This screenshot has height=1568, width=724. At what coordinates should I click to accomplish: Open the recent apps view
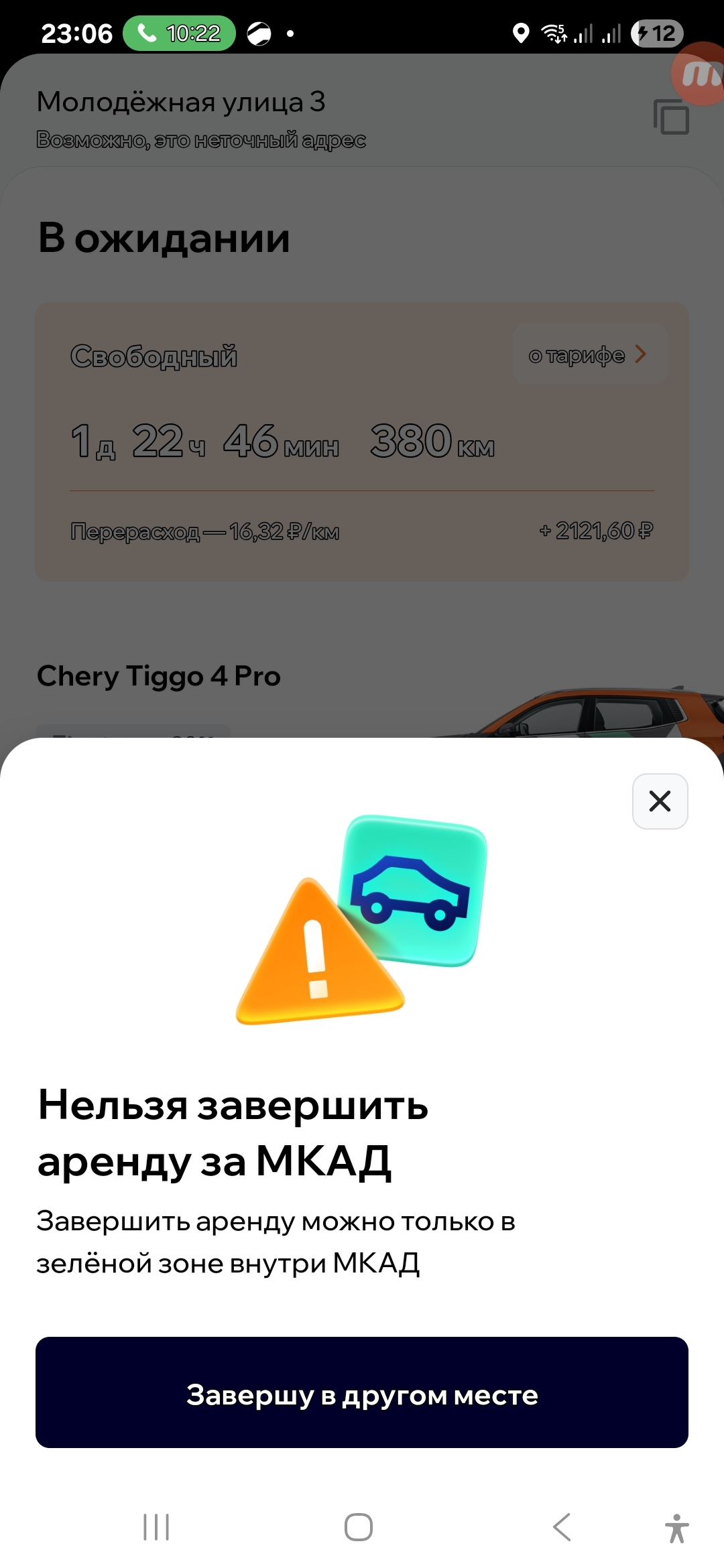(156, 1527)
